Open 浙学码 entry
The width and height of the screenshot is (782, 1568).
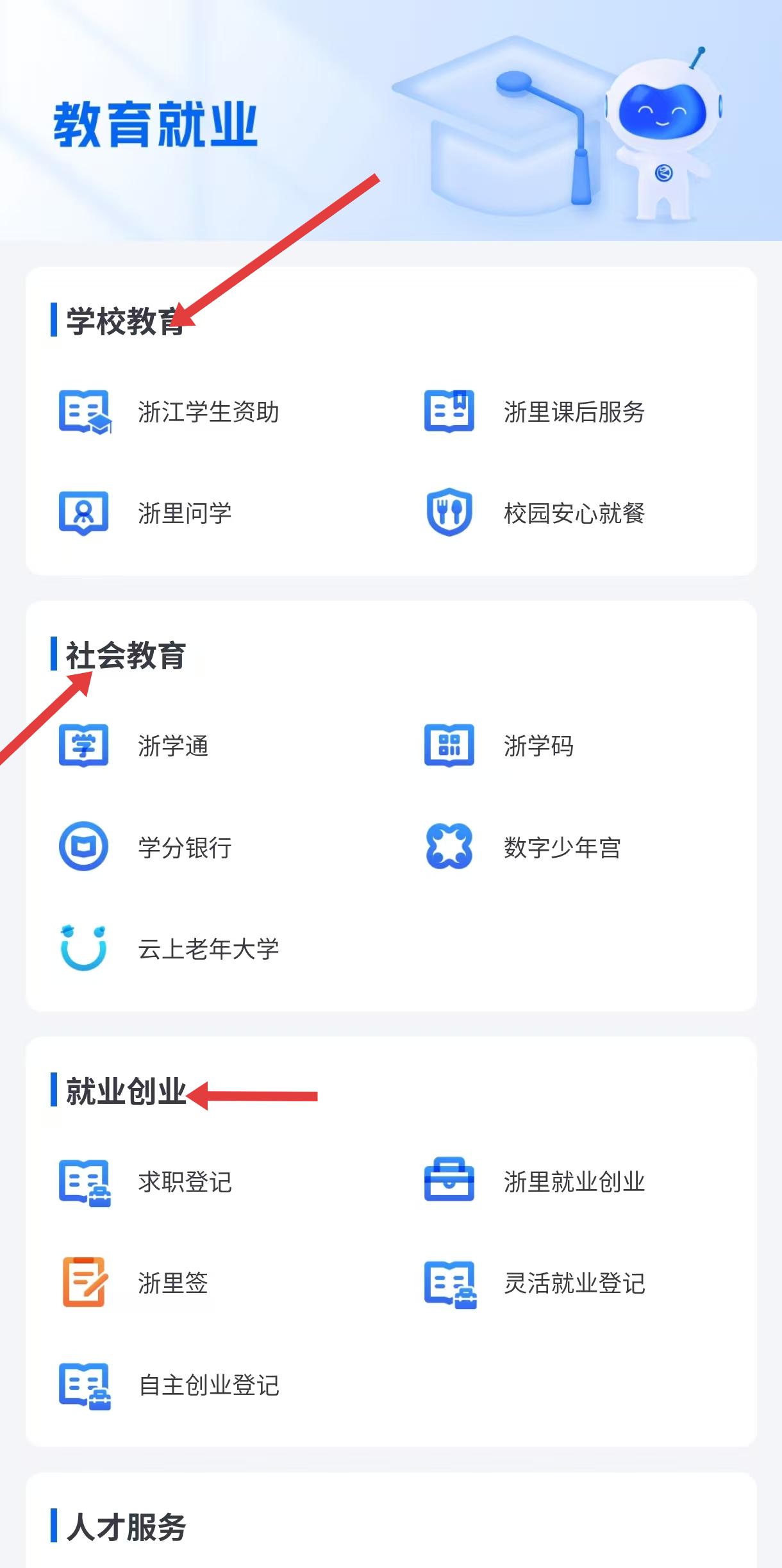coord(538,746)
